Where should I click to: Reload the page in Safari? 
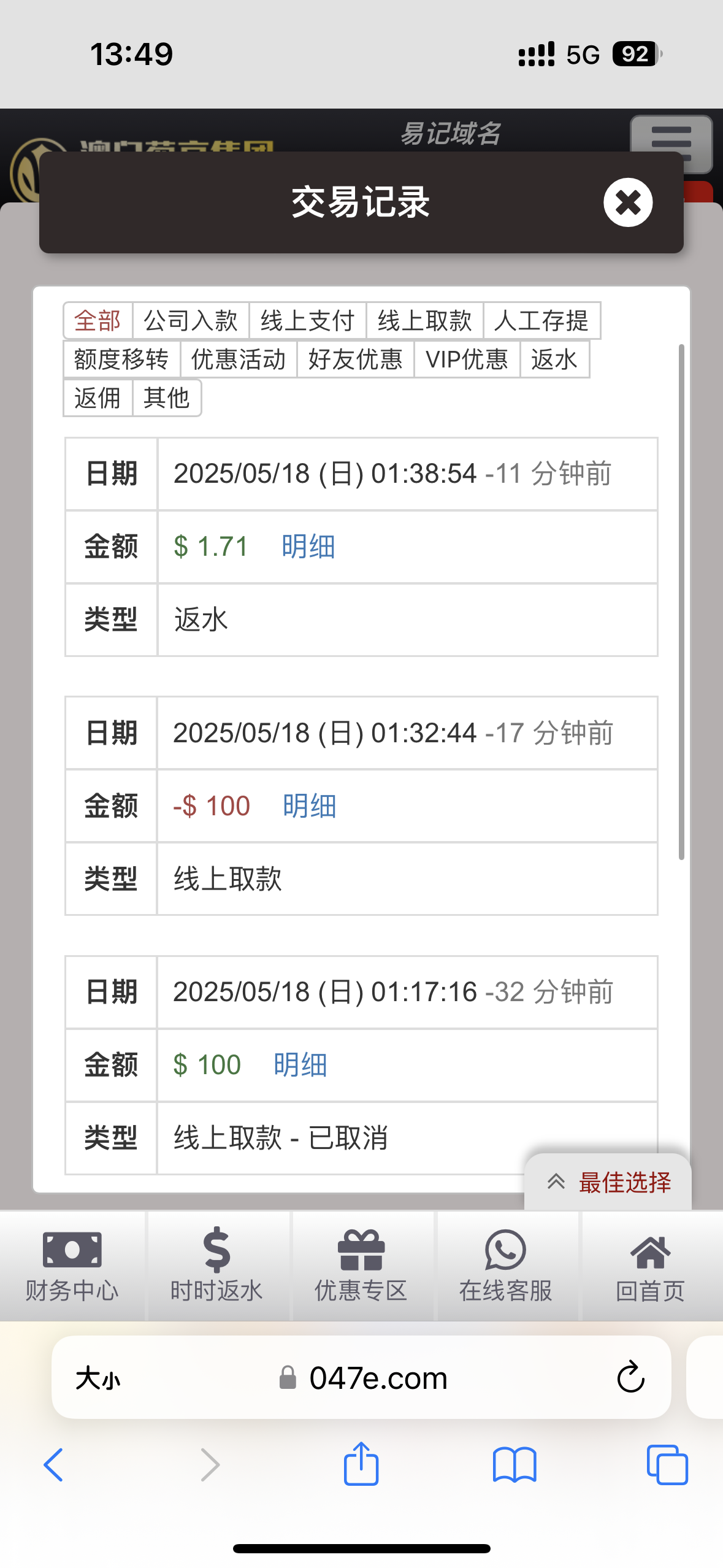click(x=630, y=1378)
